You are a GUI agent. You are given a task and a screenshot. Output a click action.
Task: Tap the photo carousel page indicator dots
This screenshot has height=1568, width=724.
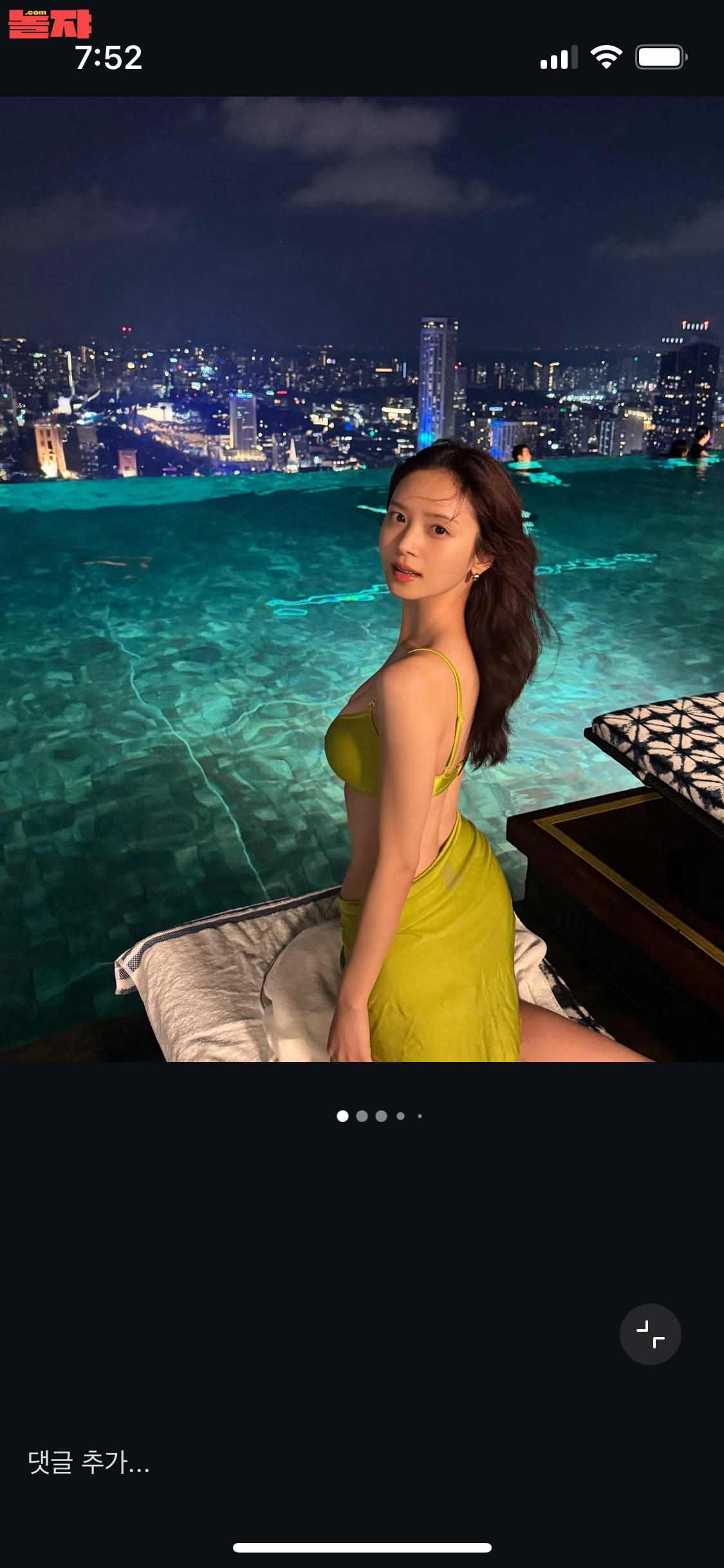coord(379,1116)
